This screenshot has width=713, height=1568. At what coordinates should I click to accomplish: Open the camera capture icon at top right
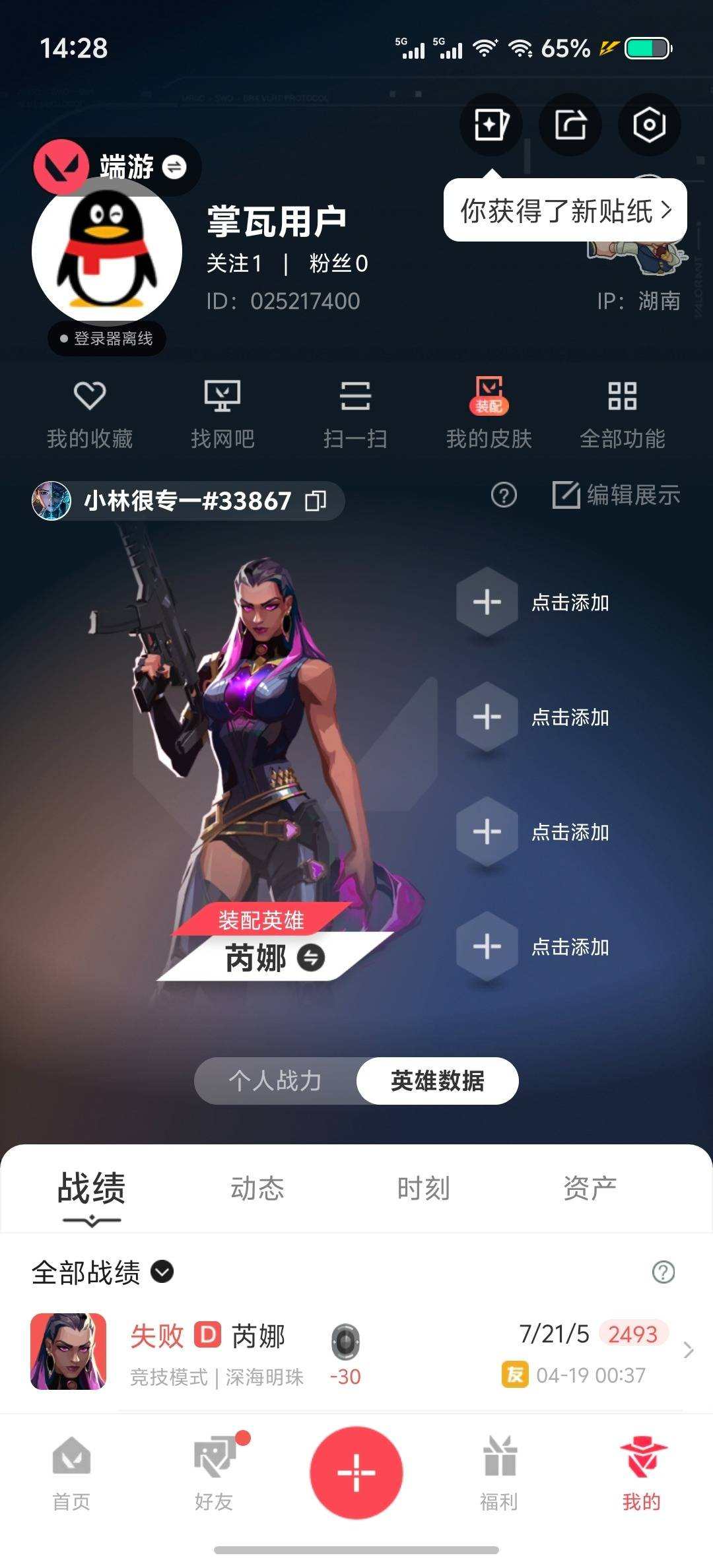pos(648,125)
